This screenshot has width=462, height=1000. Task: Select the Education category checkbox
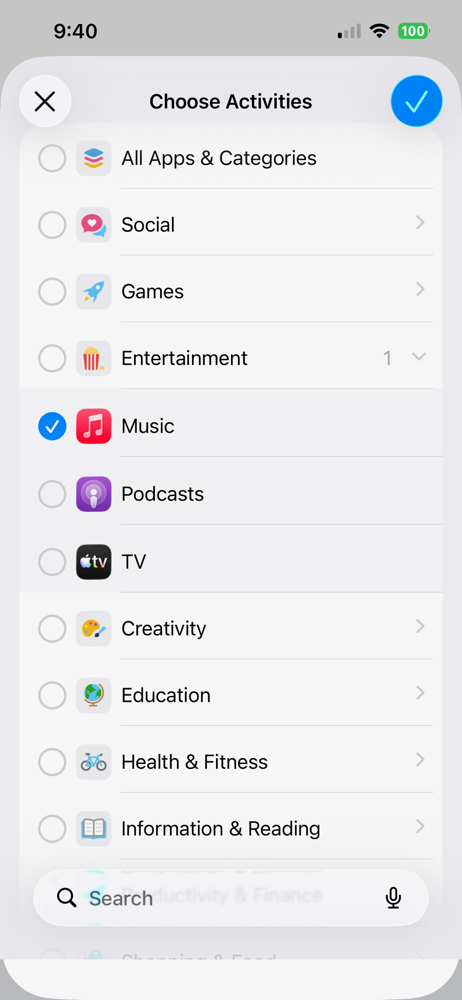tap(52, 695)
